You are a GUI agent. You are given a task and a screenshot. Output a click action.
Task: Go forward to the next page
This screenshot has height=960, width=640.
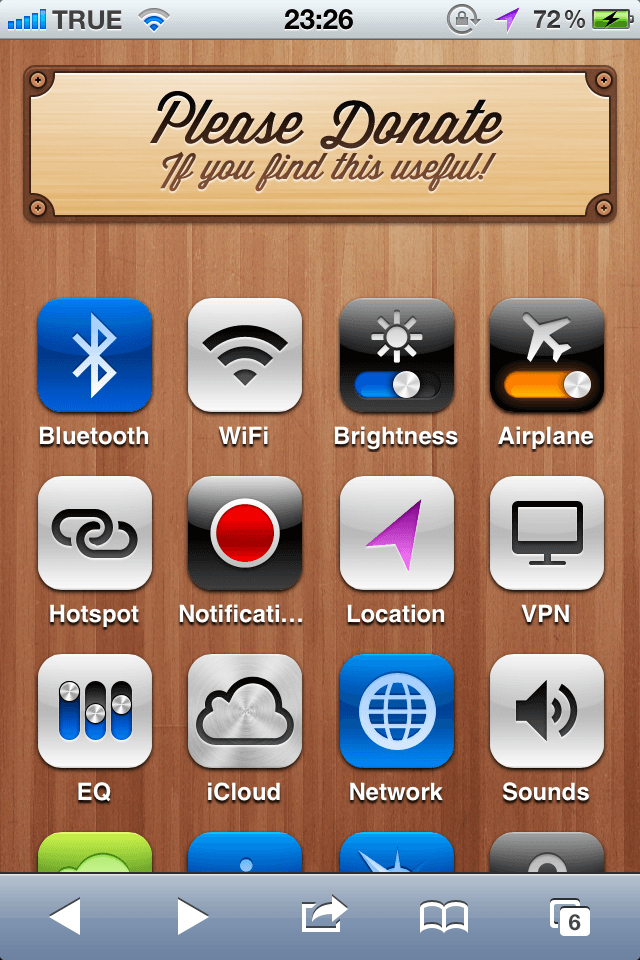192,916
